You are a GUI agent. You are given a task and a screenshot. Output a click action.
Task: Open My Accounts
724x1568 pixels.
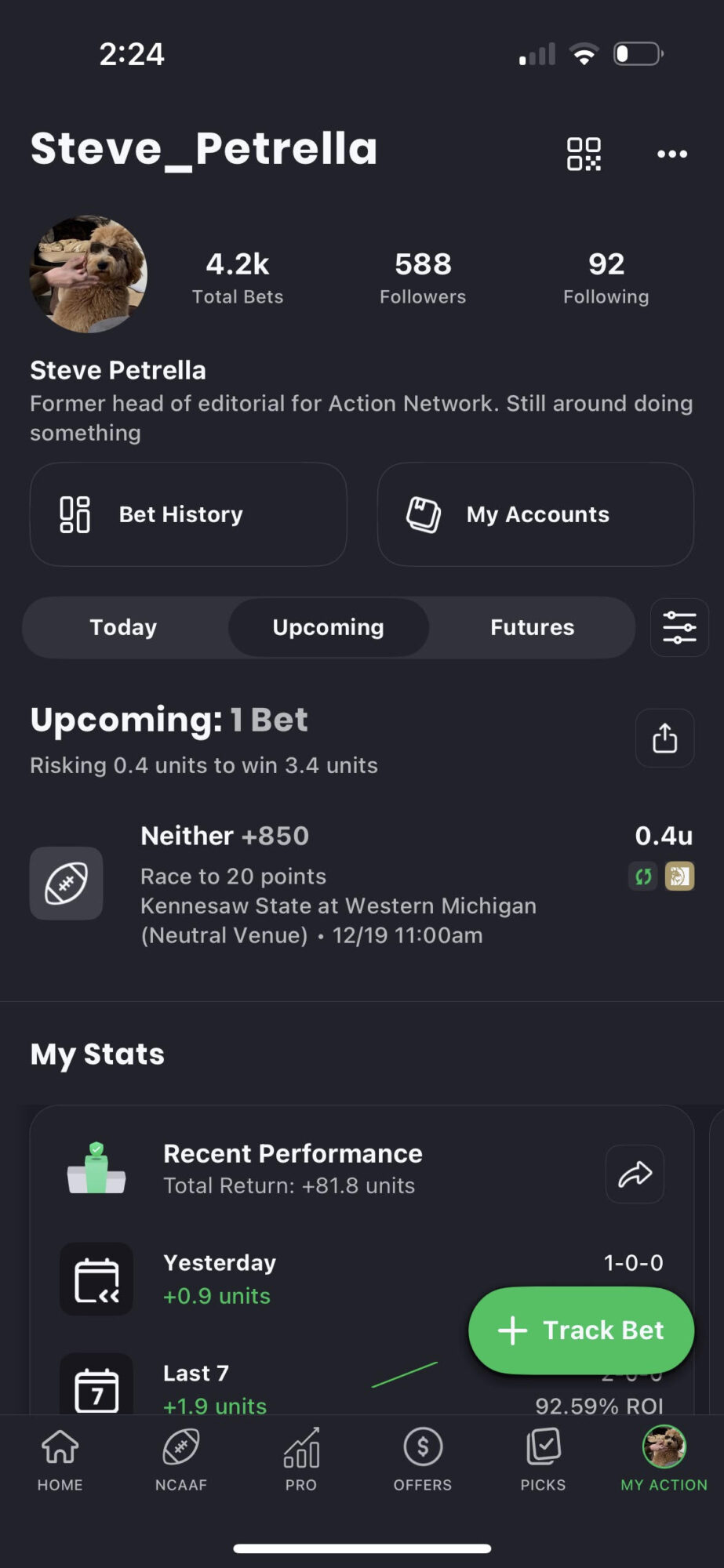pyautogui.click(x=535, y=514)
